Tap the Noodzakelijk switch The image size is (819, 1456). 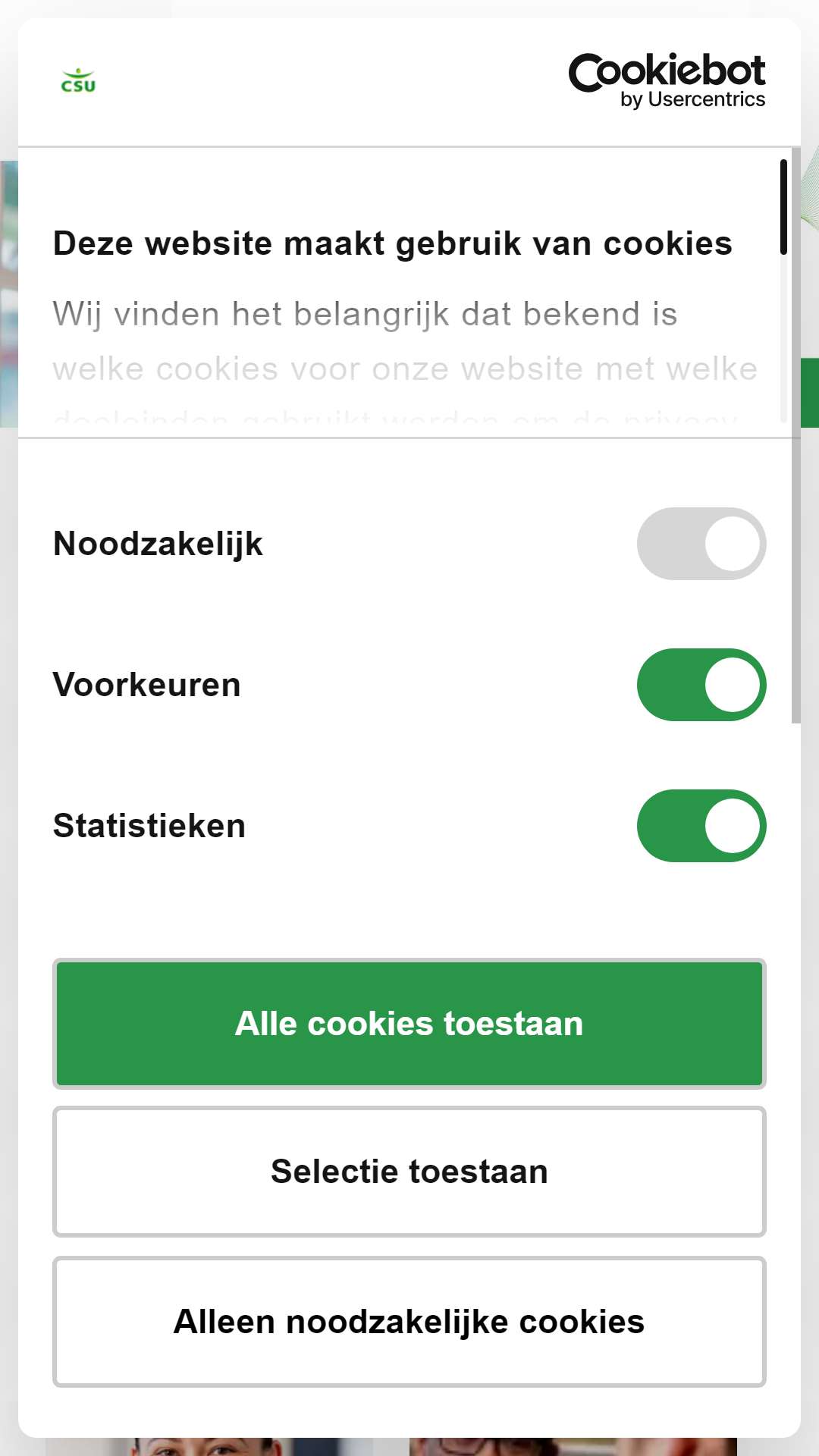[x=701, y=544]
